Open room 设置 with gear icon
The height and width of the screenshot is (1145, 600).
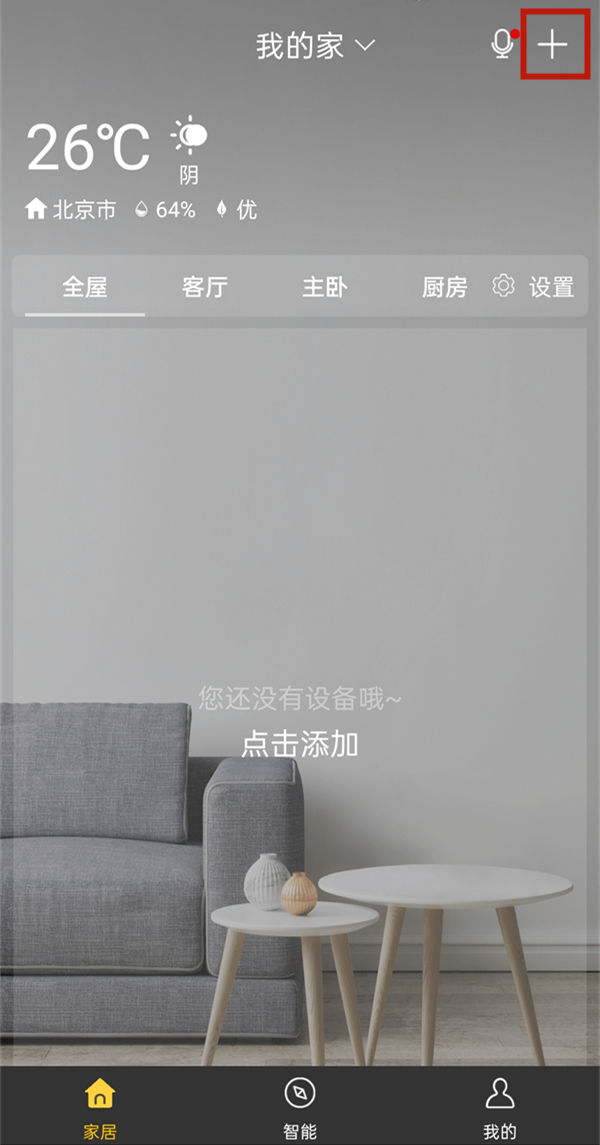pos(534,288)
